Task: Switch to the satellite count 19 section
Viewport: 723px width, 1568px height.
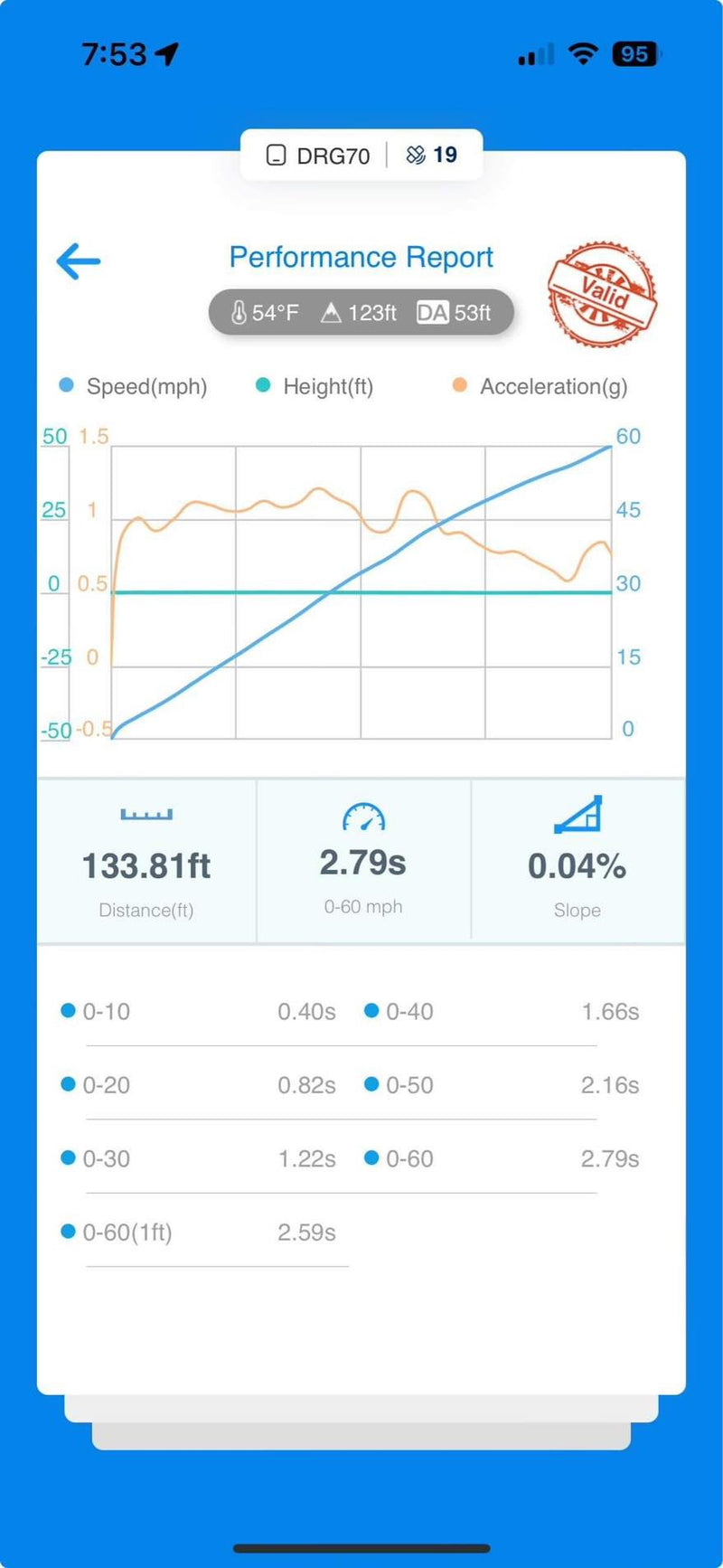Action: (434, 155)
